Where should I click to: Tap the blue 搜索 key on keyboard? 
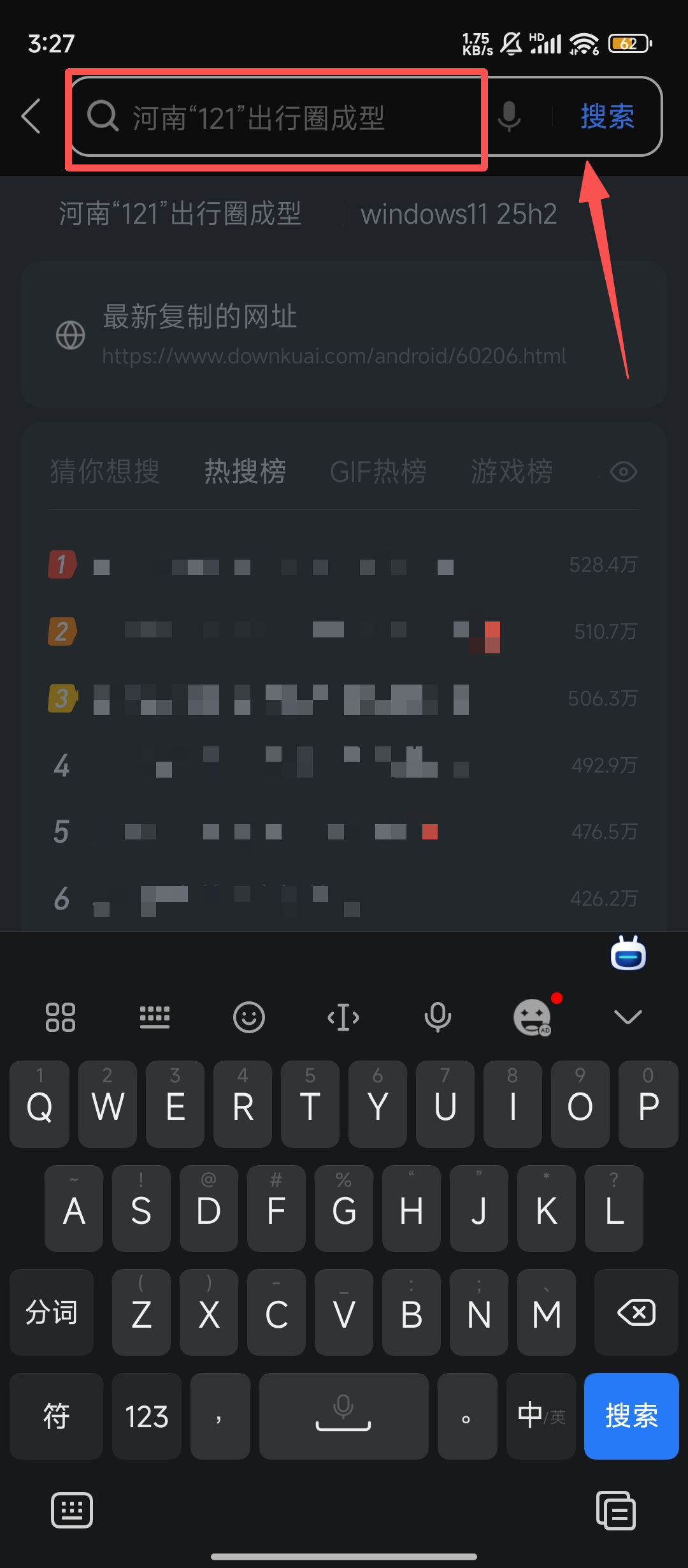(631, 1416)
